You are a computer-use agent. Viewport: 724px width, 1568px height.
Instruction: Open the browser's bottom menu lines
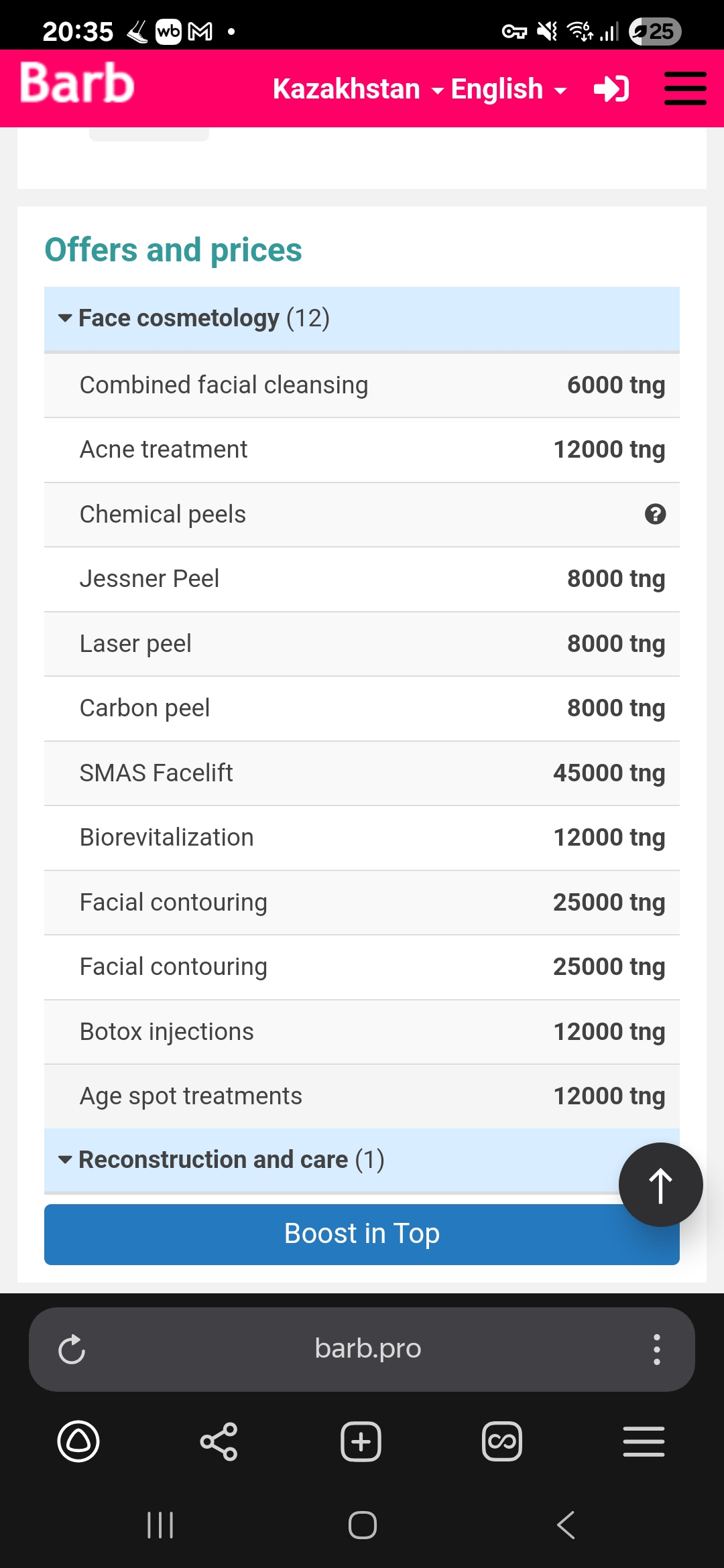[x=644, y=1441]
